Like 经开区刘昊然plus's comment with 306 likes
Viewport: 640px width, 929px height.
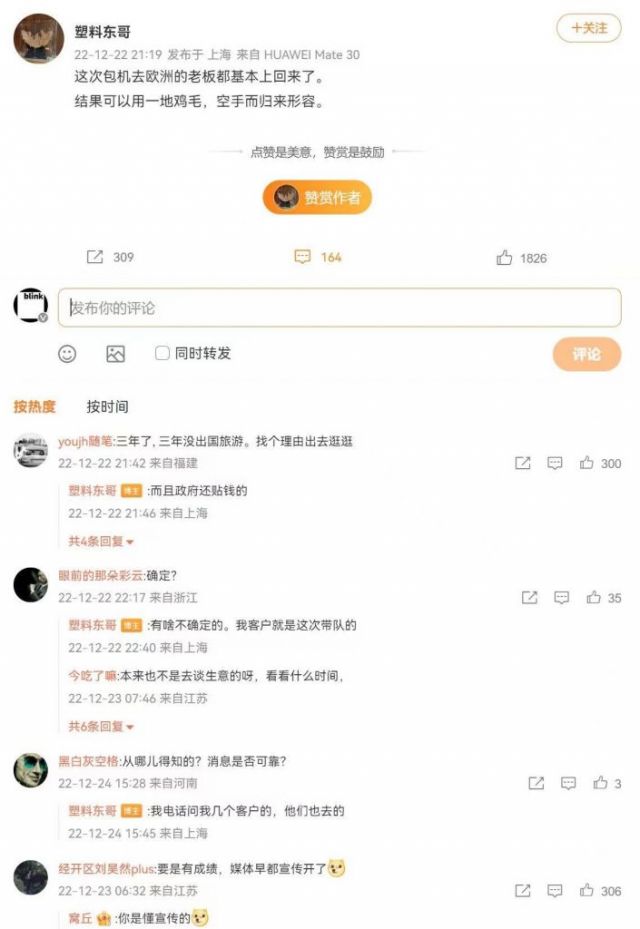coord(587,891)
